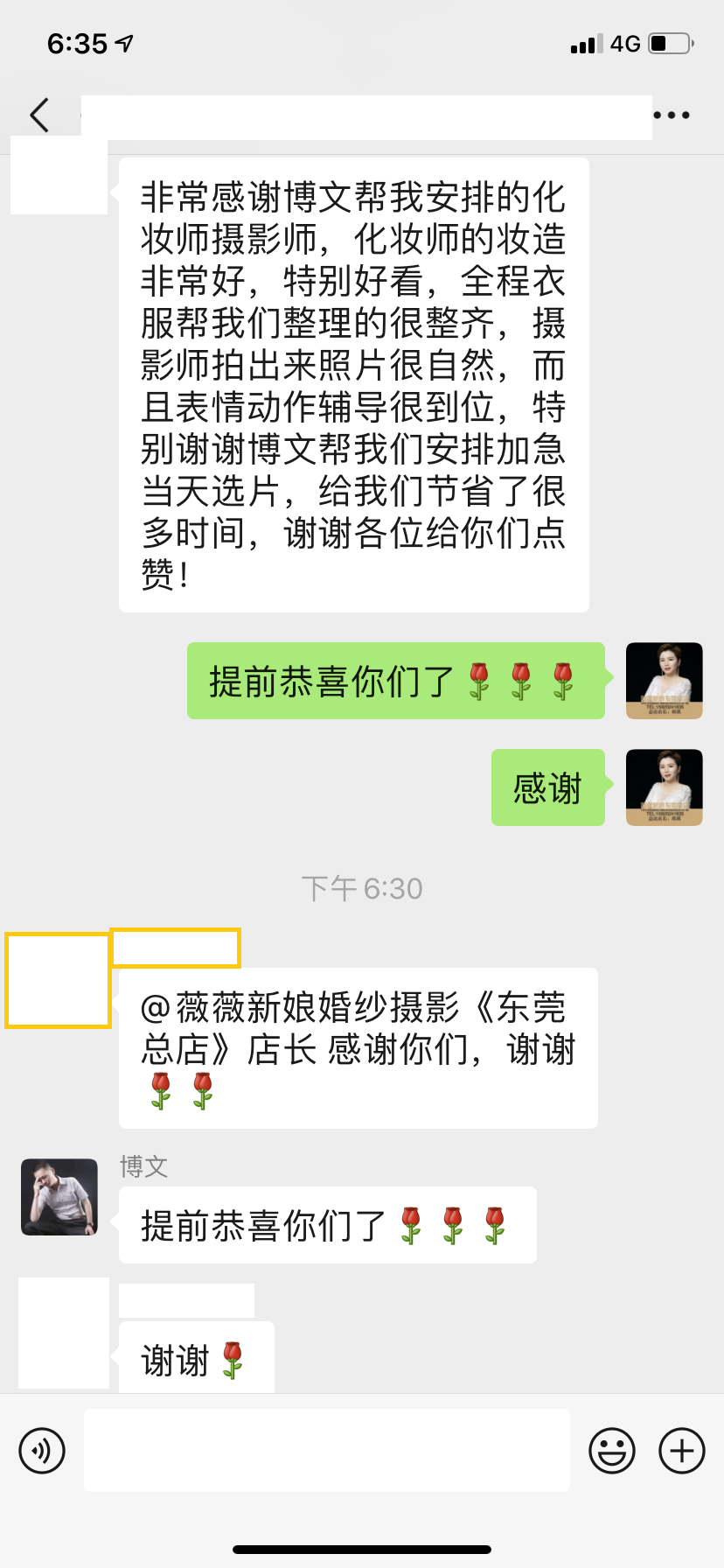Tap the message text field
The image size is (724, 1568).
click(327, 1451)
